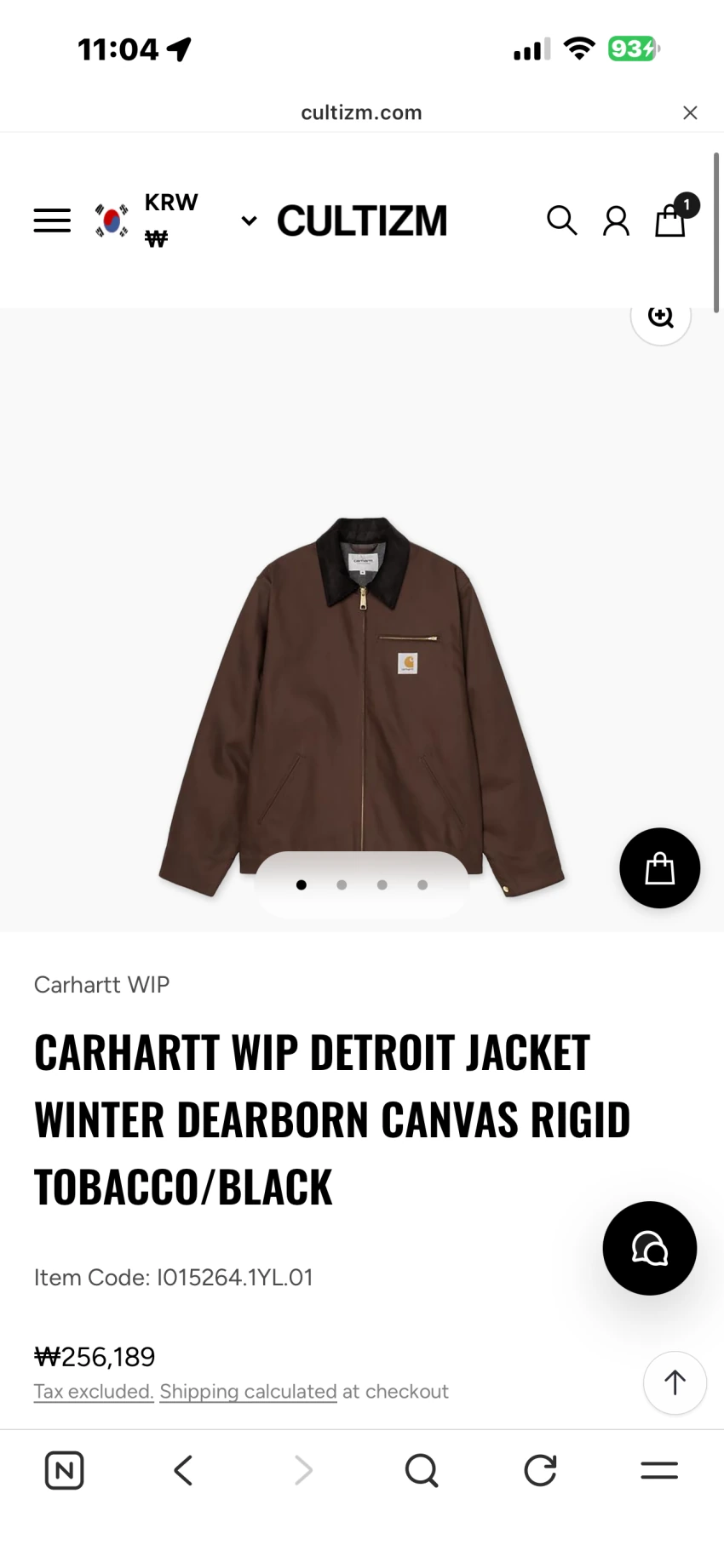Zoom into the product image
This screenshot has height=1568, width=724.
(660, 317)
